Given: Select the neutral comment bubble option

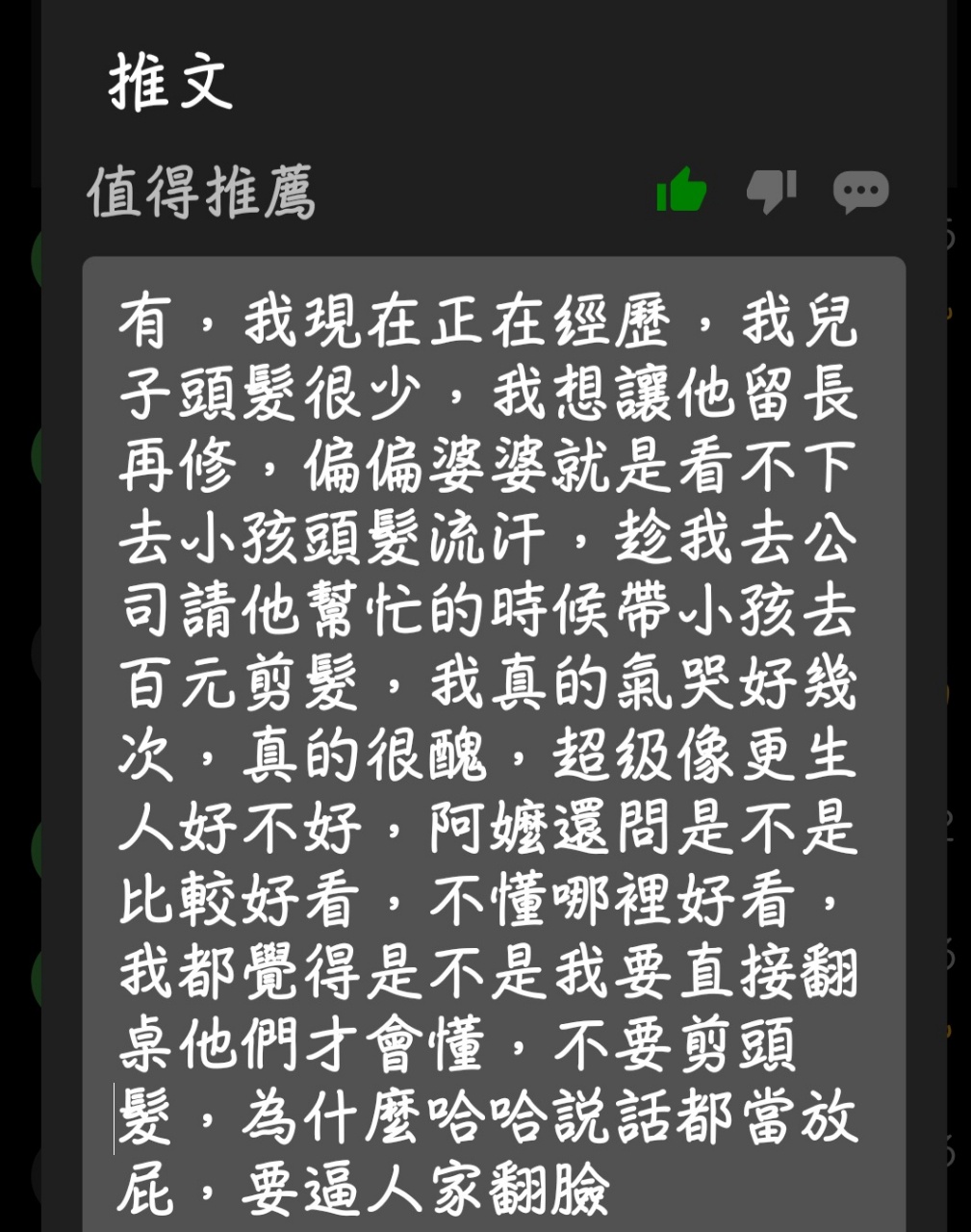Looking at the screenshot, I should point(860,191).
